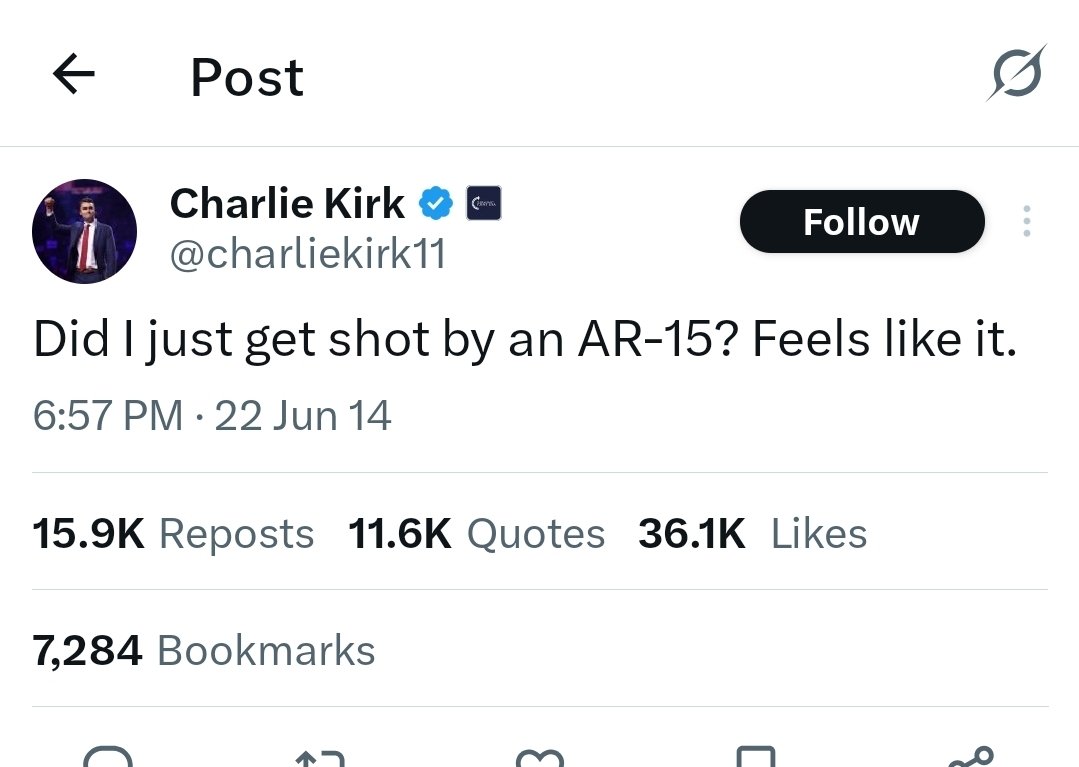
Task: Open the @charliekirk11 handle
Action: coord(308,254)
